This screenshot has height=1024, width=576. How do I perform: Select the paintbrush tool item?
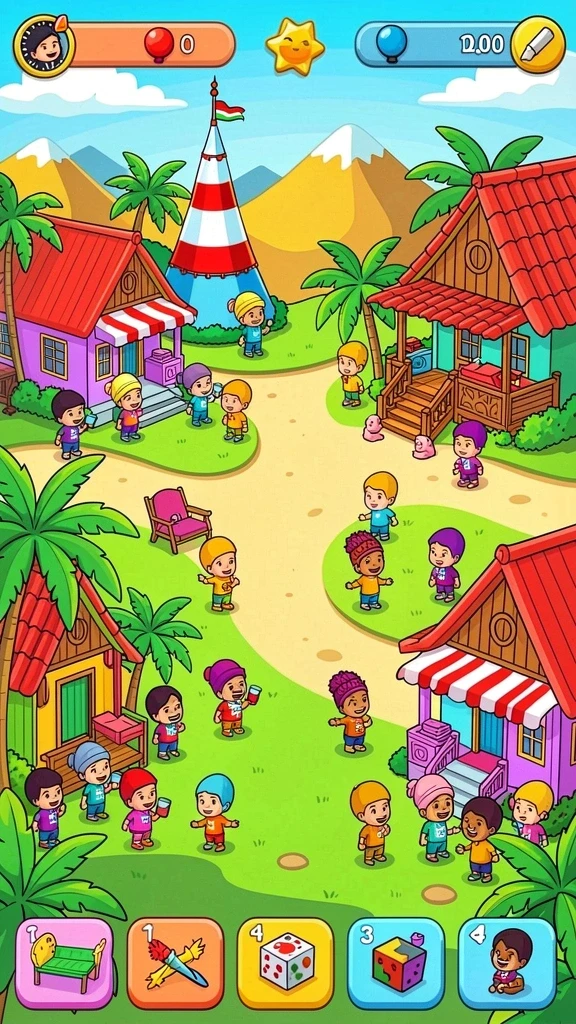176,964
